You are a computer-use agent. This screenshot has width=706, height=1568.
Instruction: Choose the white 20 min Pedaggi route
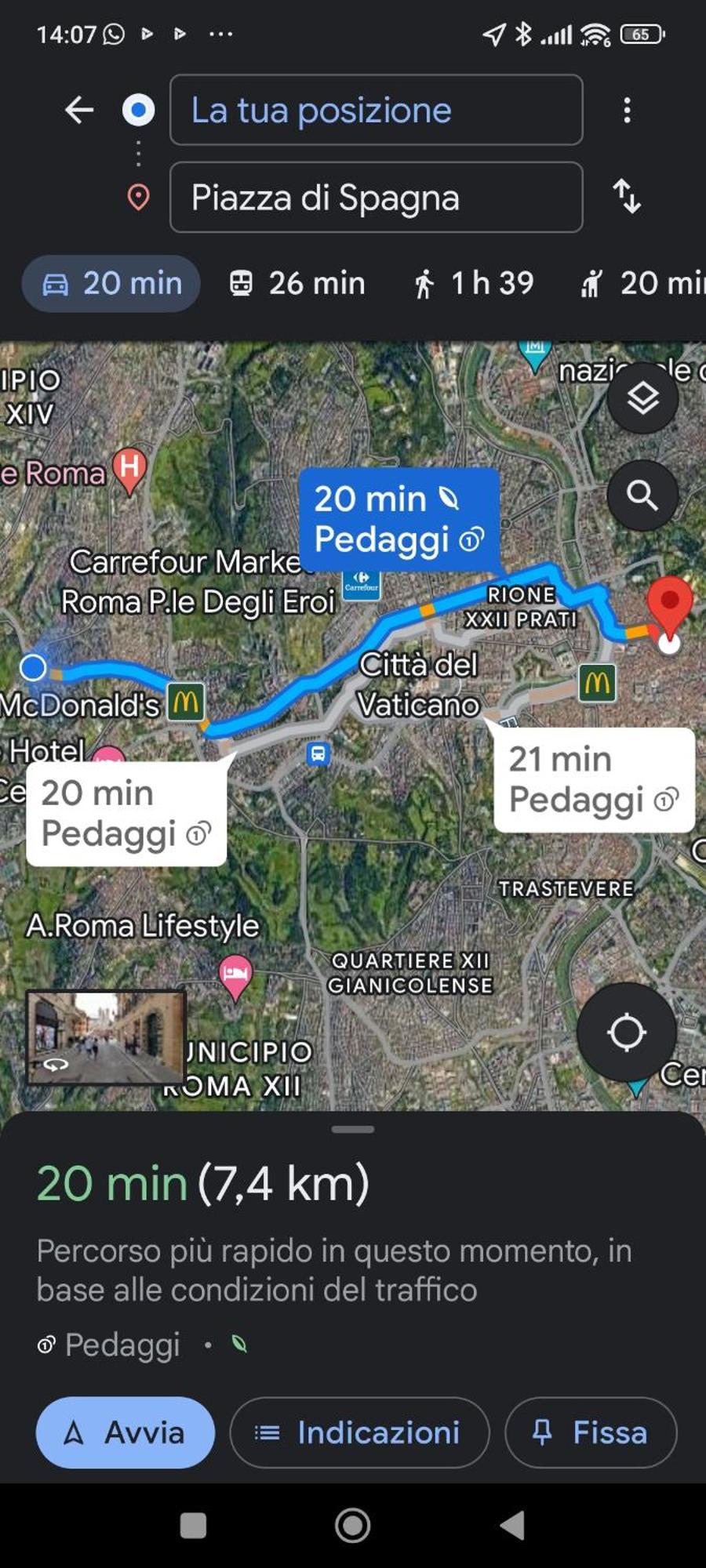(x=126, y=814)
